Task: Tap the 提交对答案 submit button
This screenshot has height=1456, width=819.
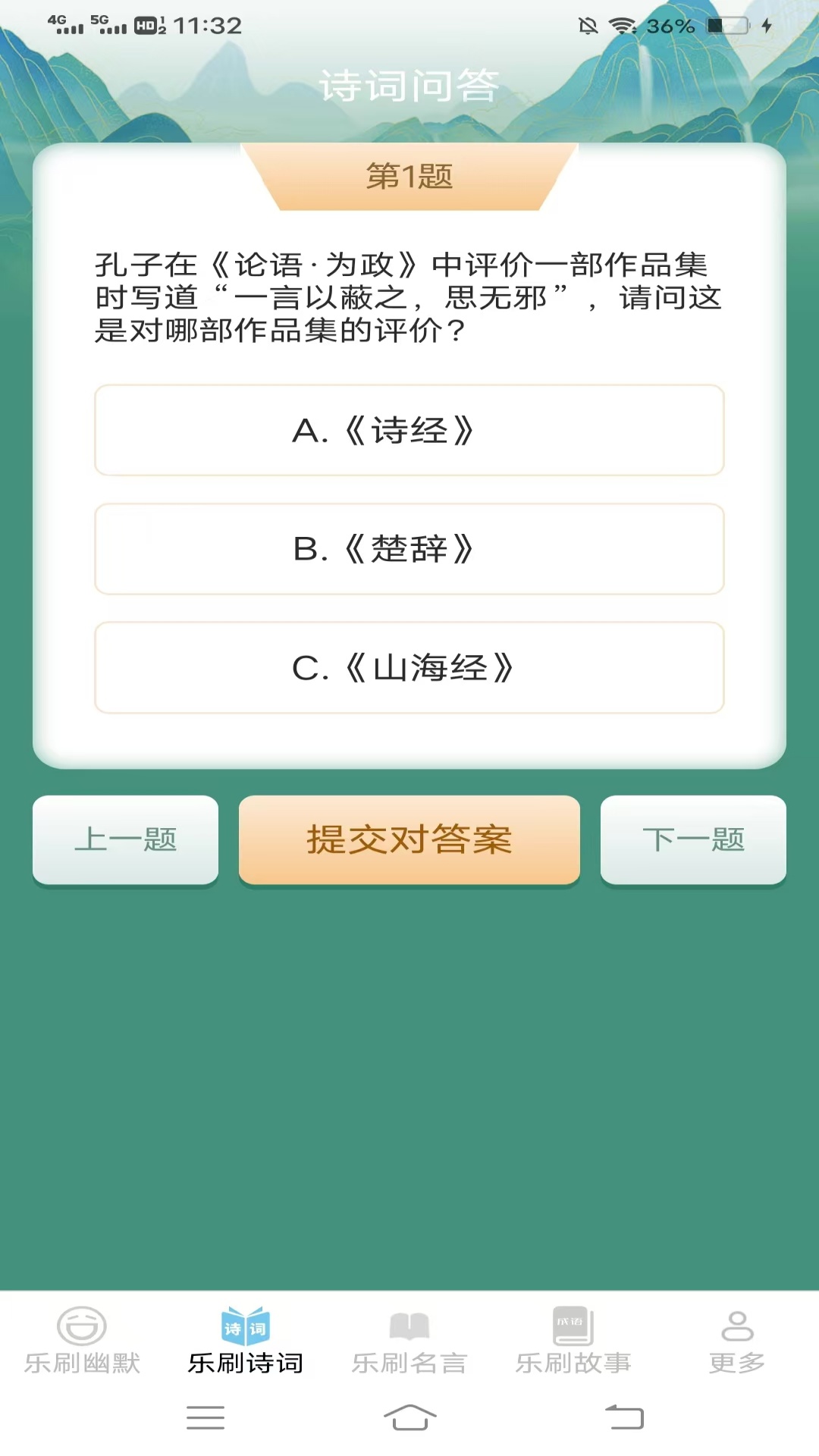Action: coord(409,839)
